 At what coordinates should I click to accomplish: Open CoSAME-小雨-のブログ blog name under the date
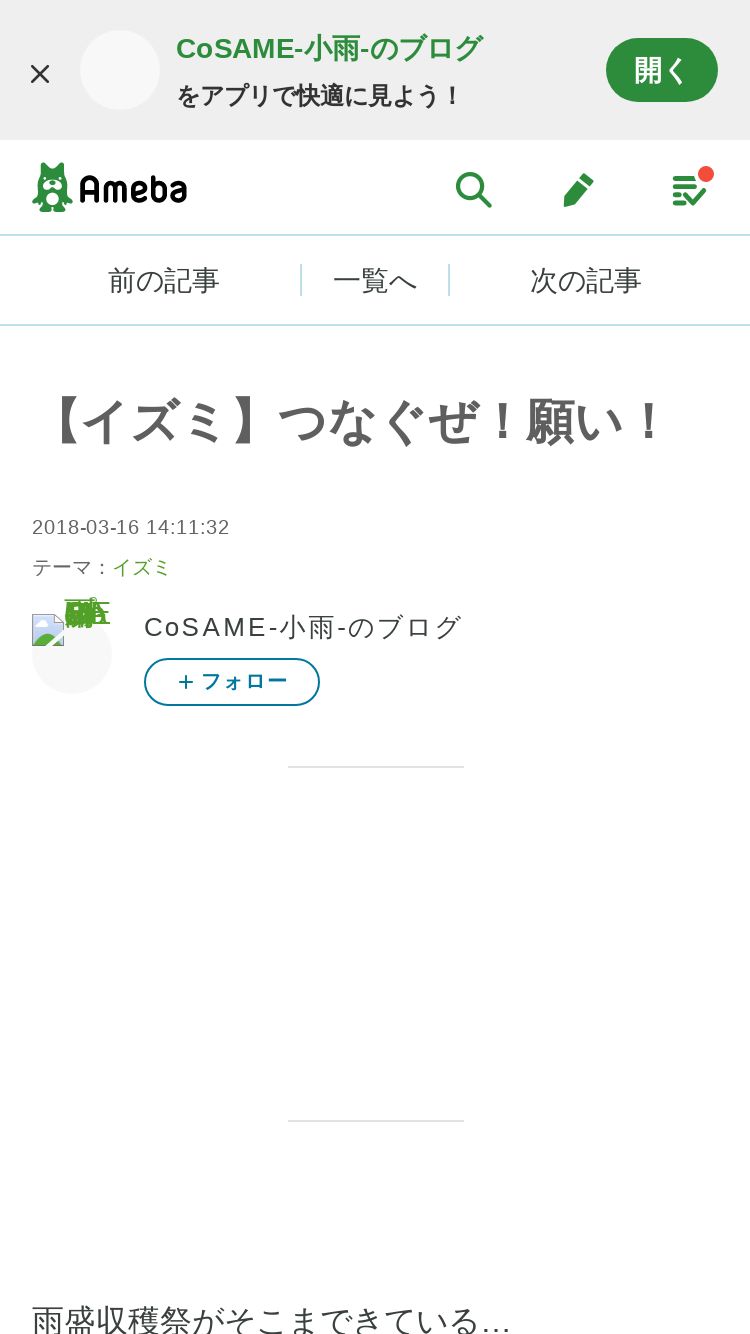[303, 627]
